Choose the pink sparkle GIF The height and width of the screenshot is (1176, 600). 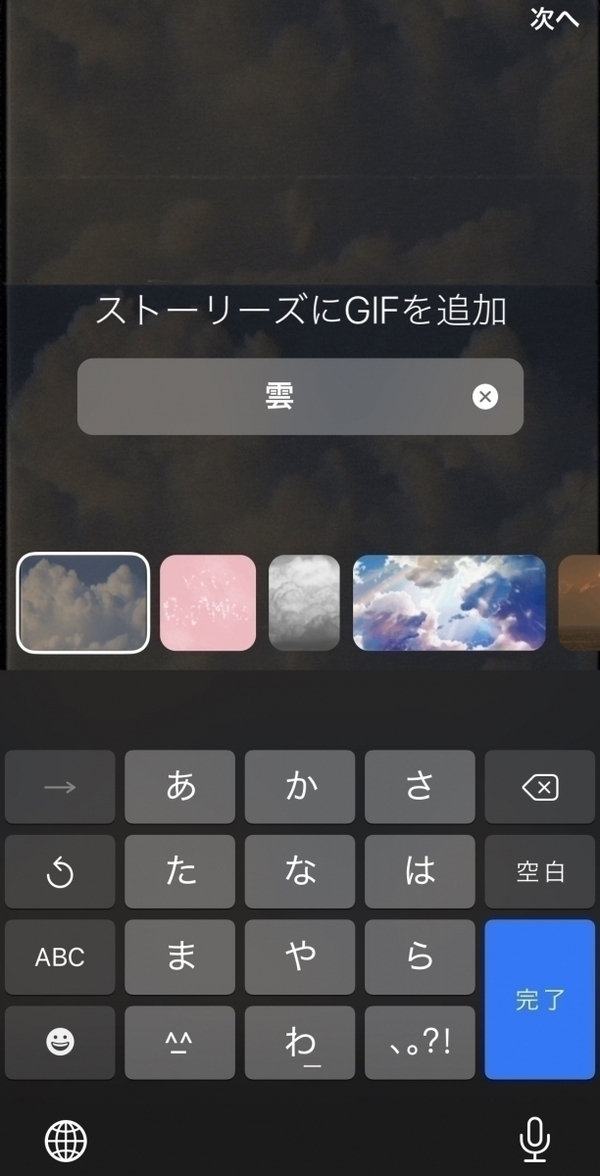coord(208,603)
